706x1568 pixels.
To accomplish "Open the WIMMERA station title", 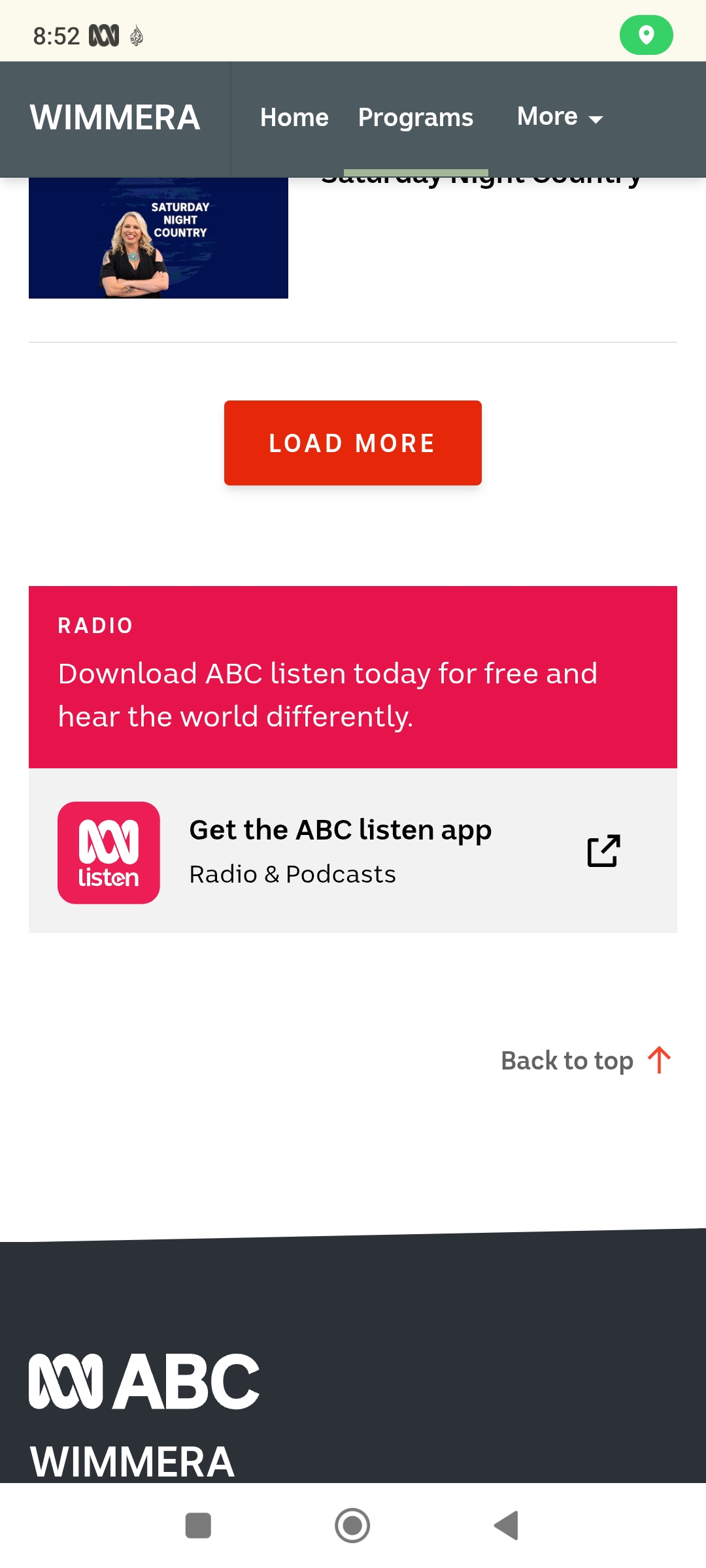I will coord(115,118).
